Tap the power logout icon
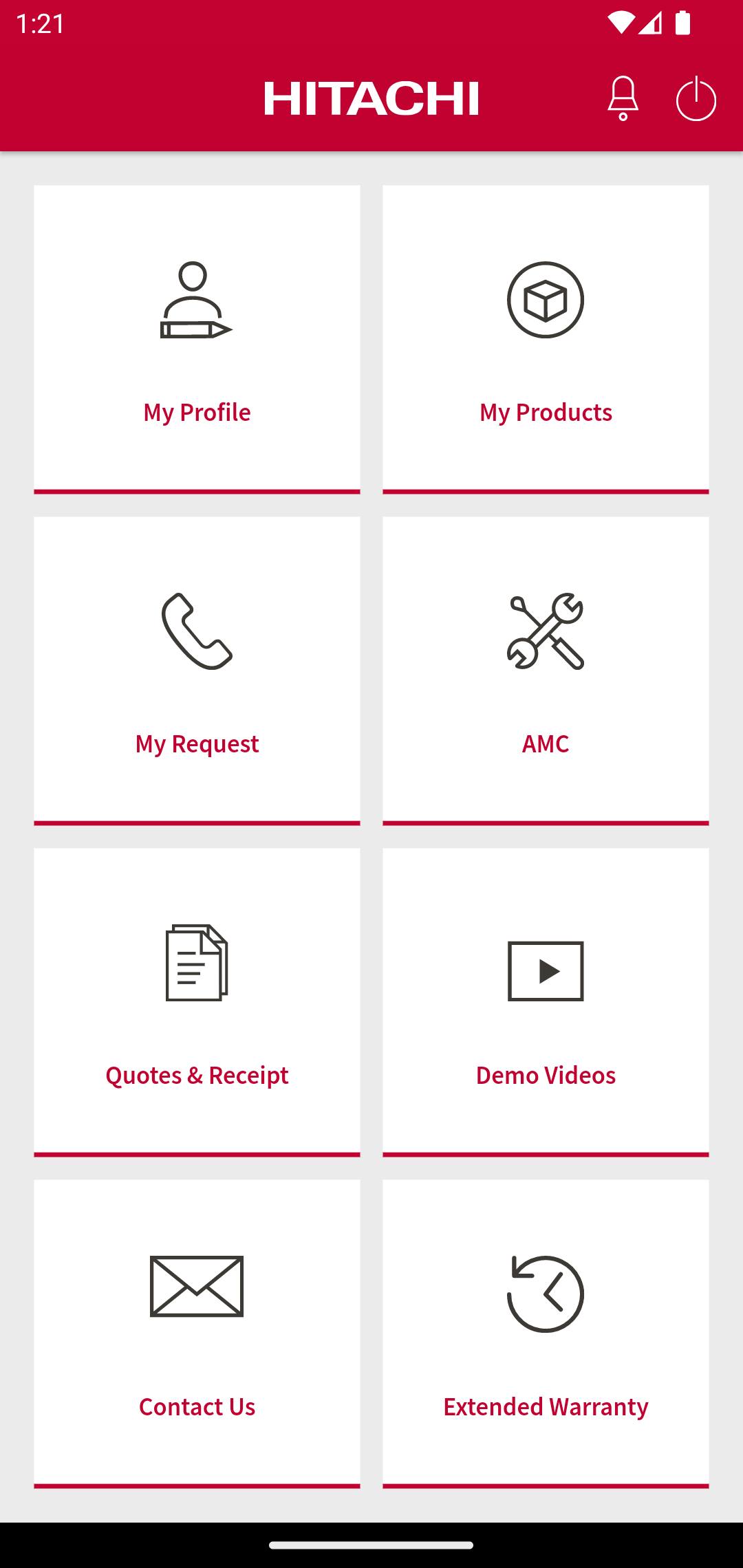 (696, 98)
